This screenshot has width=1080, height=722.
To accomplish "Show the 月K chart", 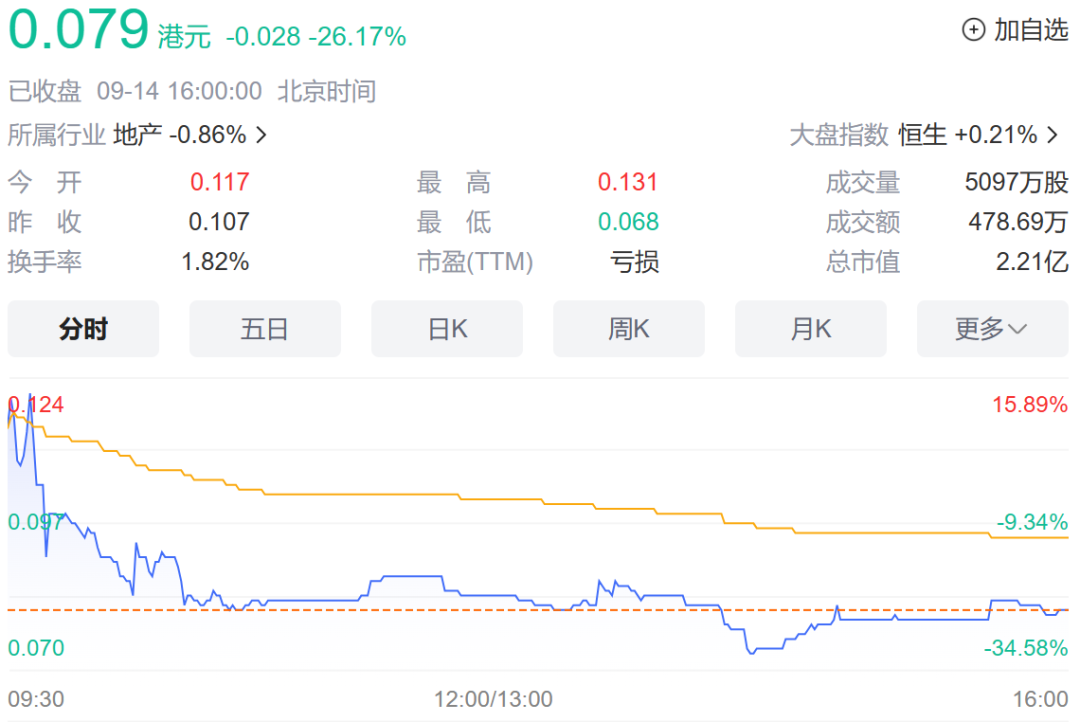I will (x=811, y=329).
